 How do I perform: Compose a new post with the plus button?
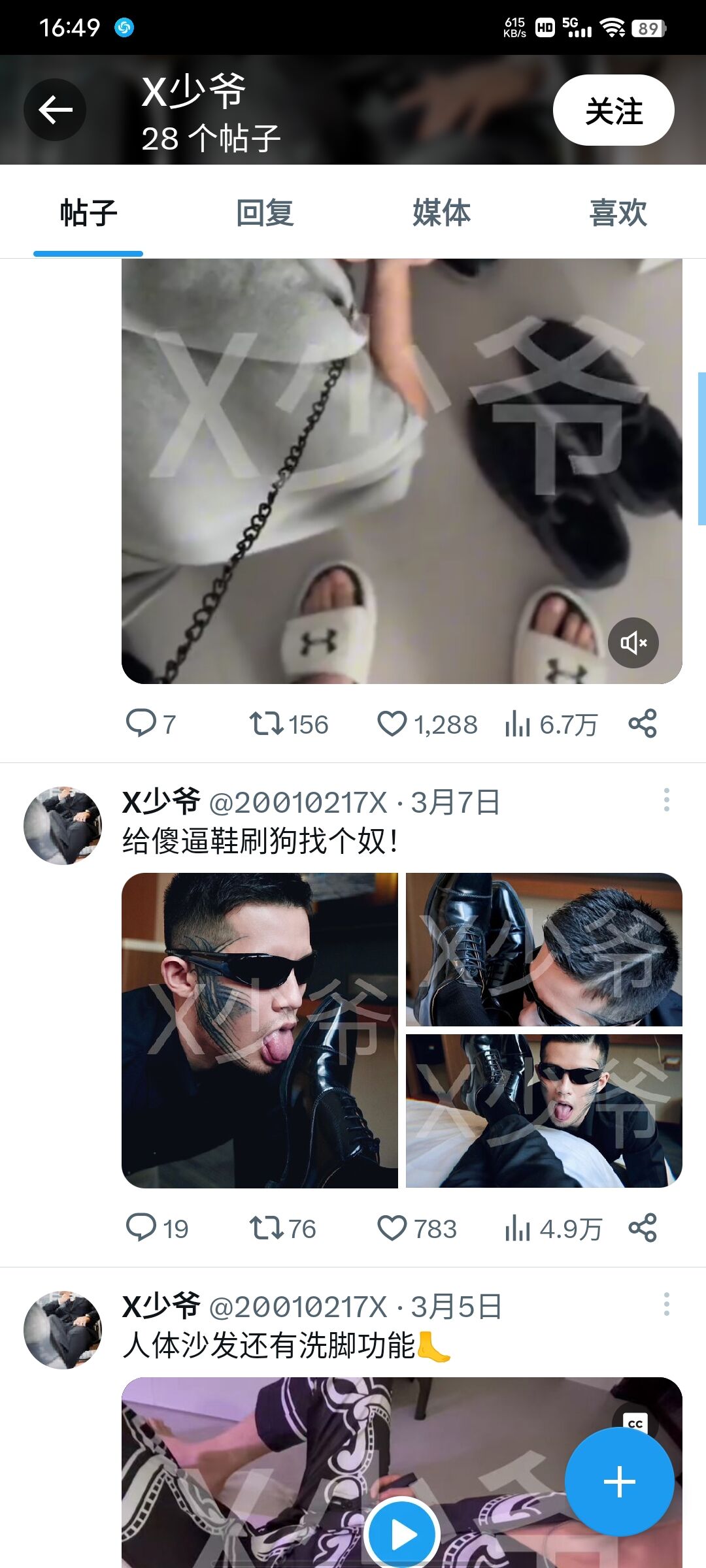(619, 1482)
